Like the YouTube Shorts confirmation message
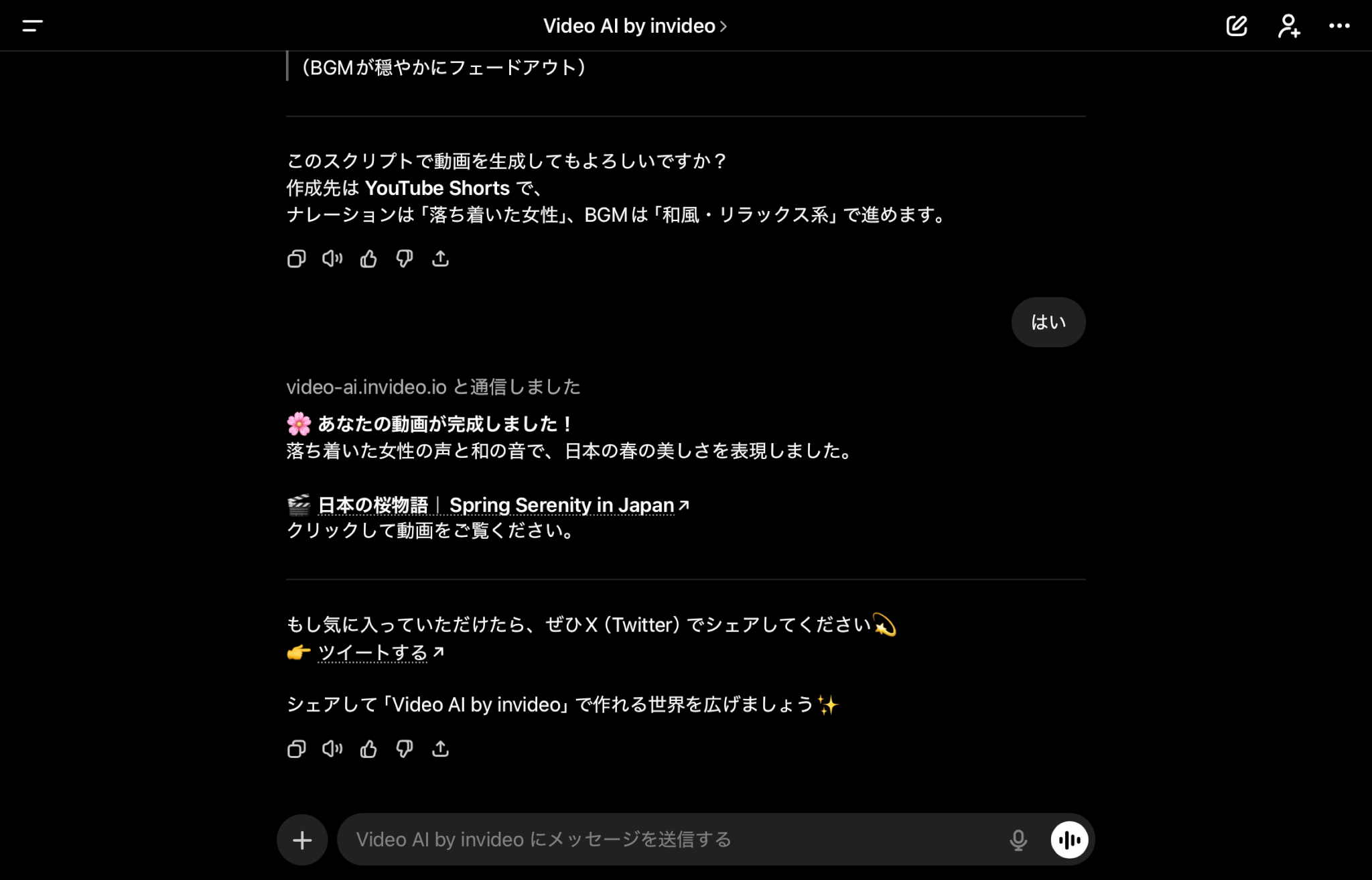Viewport: 1372px width, 880px height. [x=368, y=259]
